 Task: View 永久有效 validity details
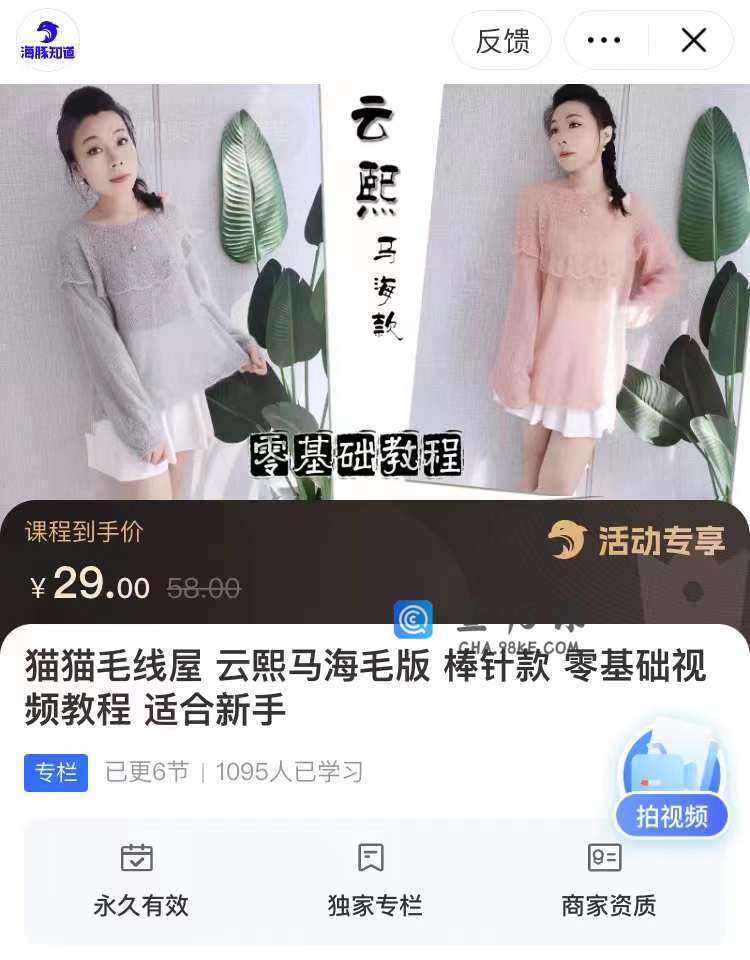point(140,880)
